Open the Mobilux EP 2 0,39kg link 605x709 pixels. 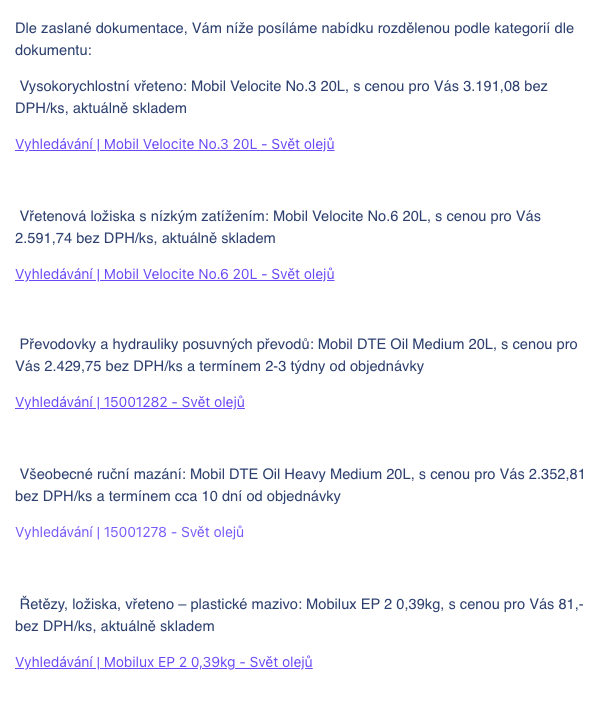click(163, 662)
